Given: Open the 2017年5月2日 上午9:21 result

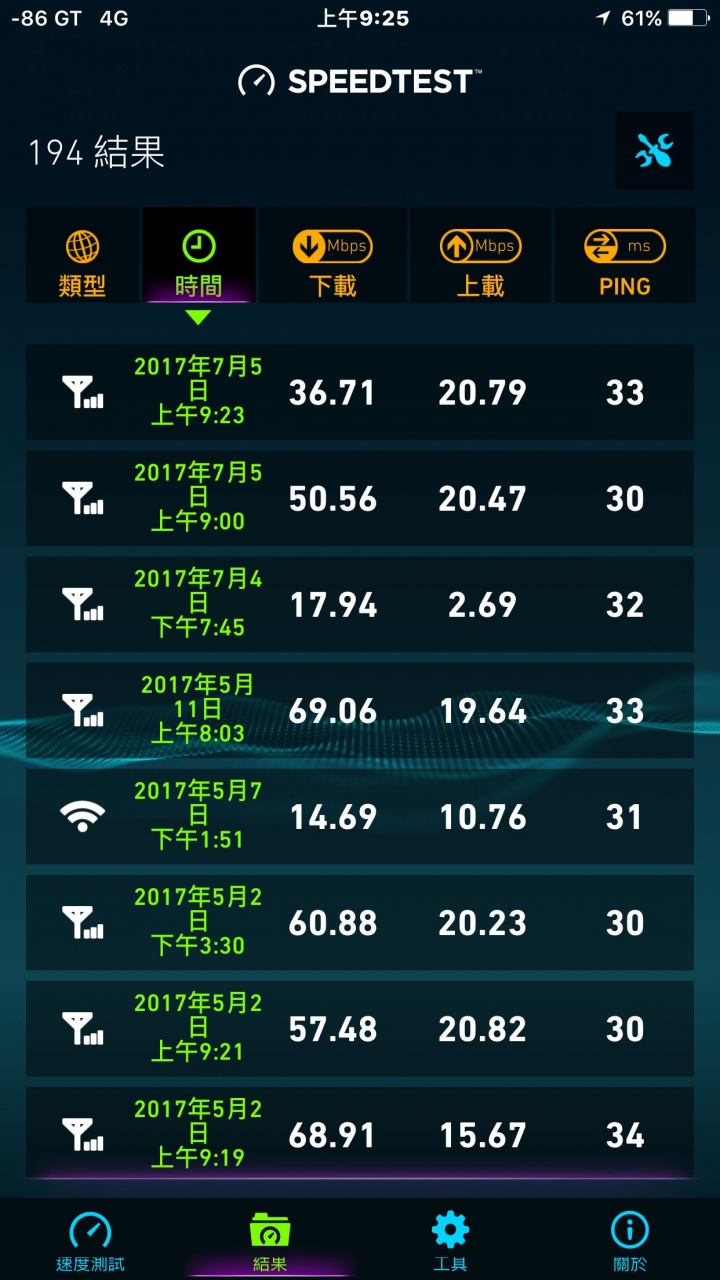Looking at the screenshot, I should pyautogui.click(x=360, y=1028).
